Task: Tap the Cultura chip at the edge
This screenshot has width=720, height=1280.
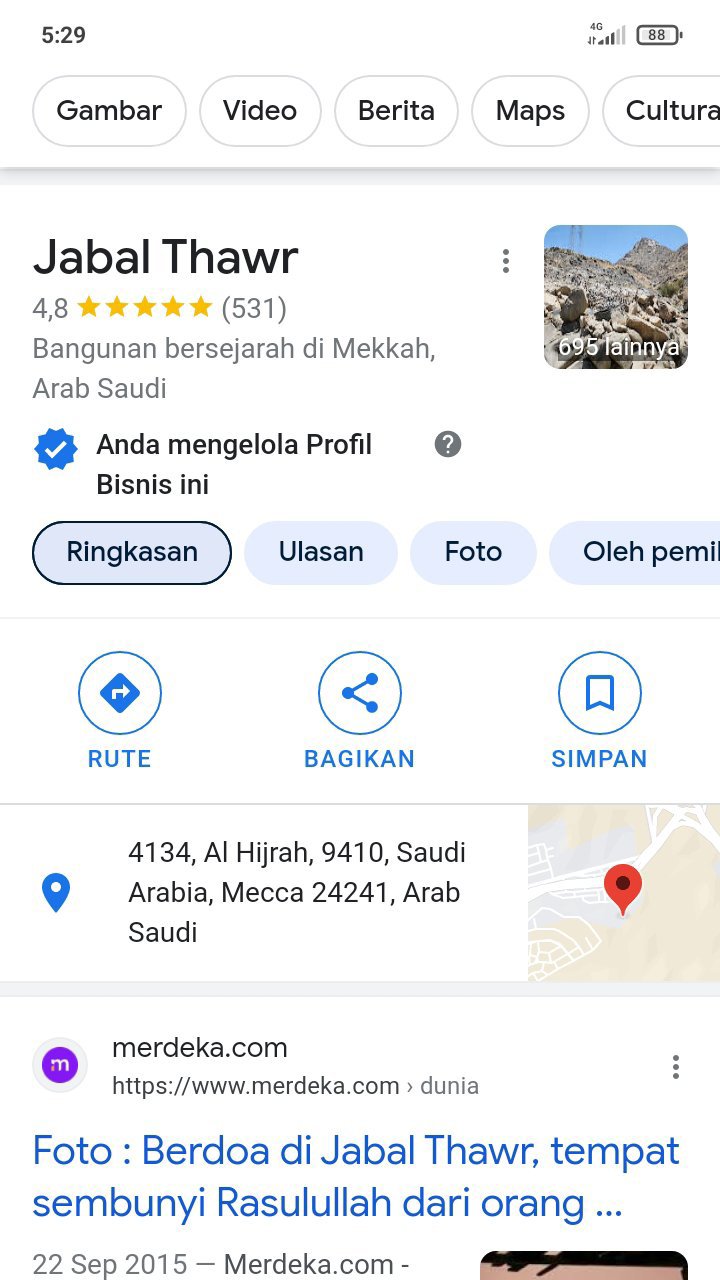Action: point(662,111)
